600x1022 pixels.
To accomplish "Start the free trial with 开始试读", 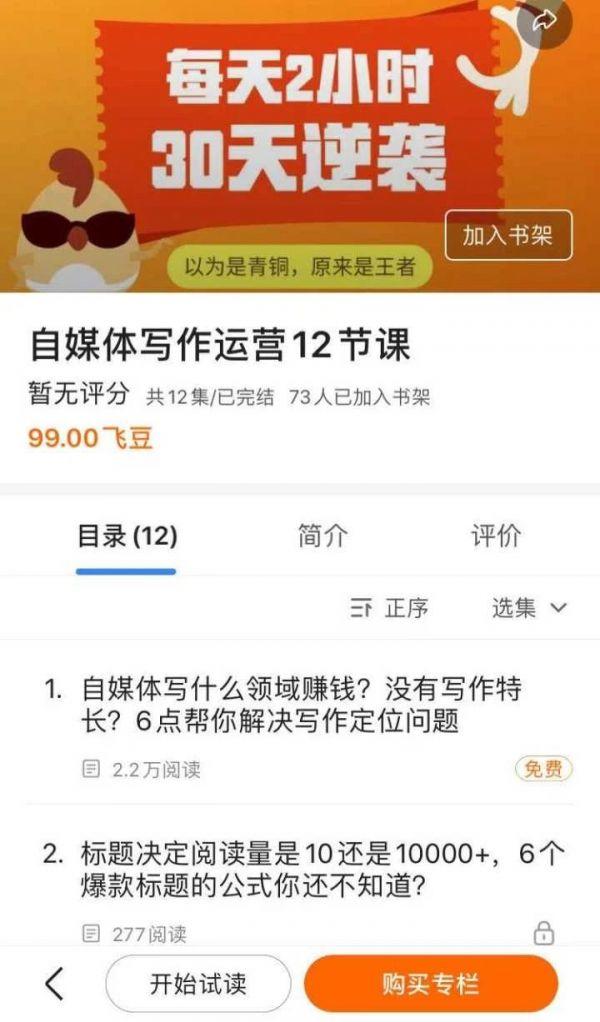I will 198,984.
